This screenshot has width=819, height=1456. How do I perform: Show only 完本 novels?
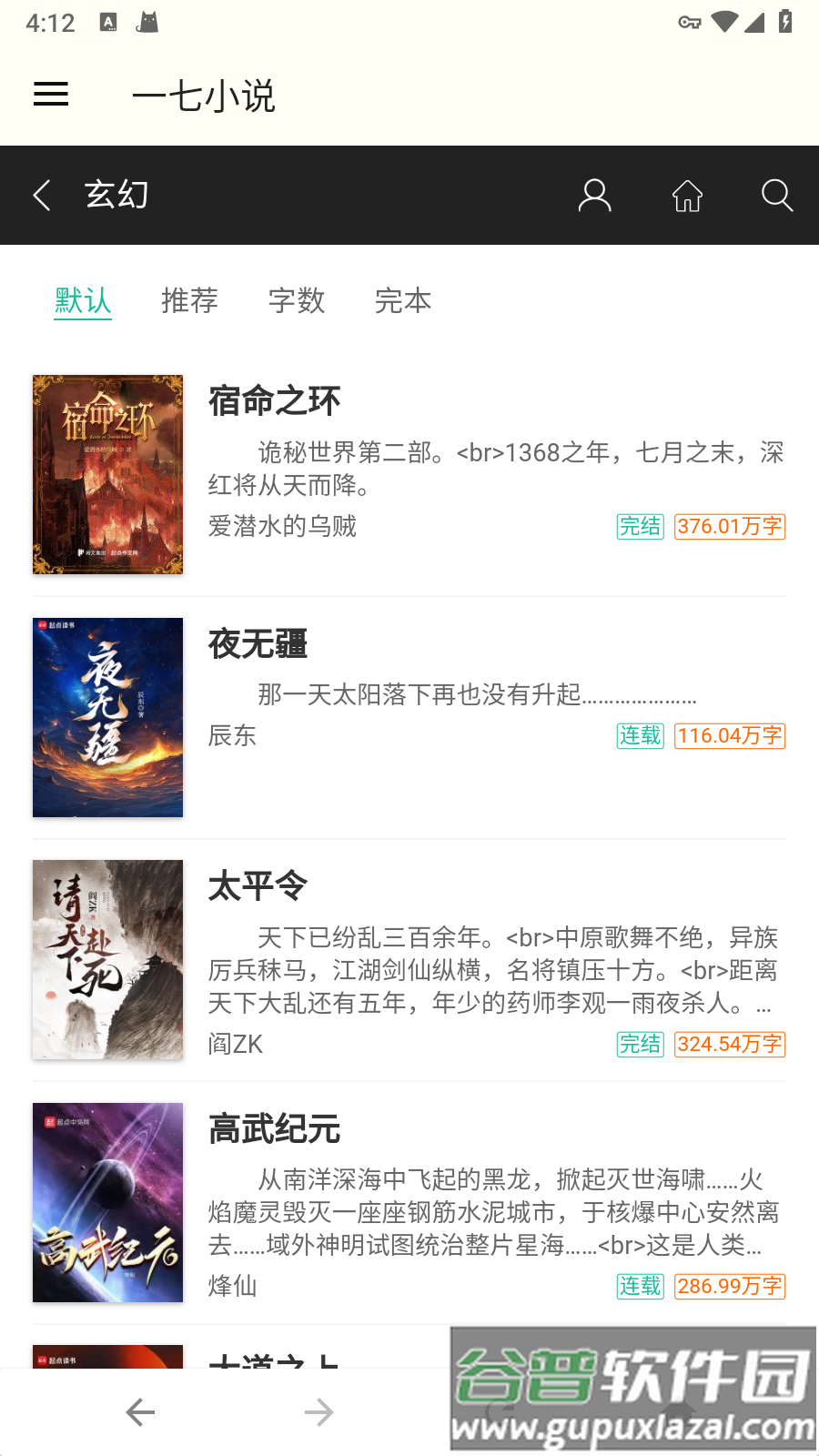click(x=403, y=300)
